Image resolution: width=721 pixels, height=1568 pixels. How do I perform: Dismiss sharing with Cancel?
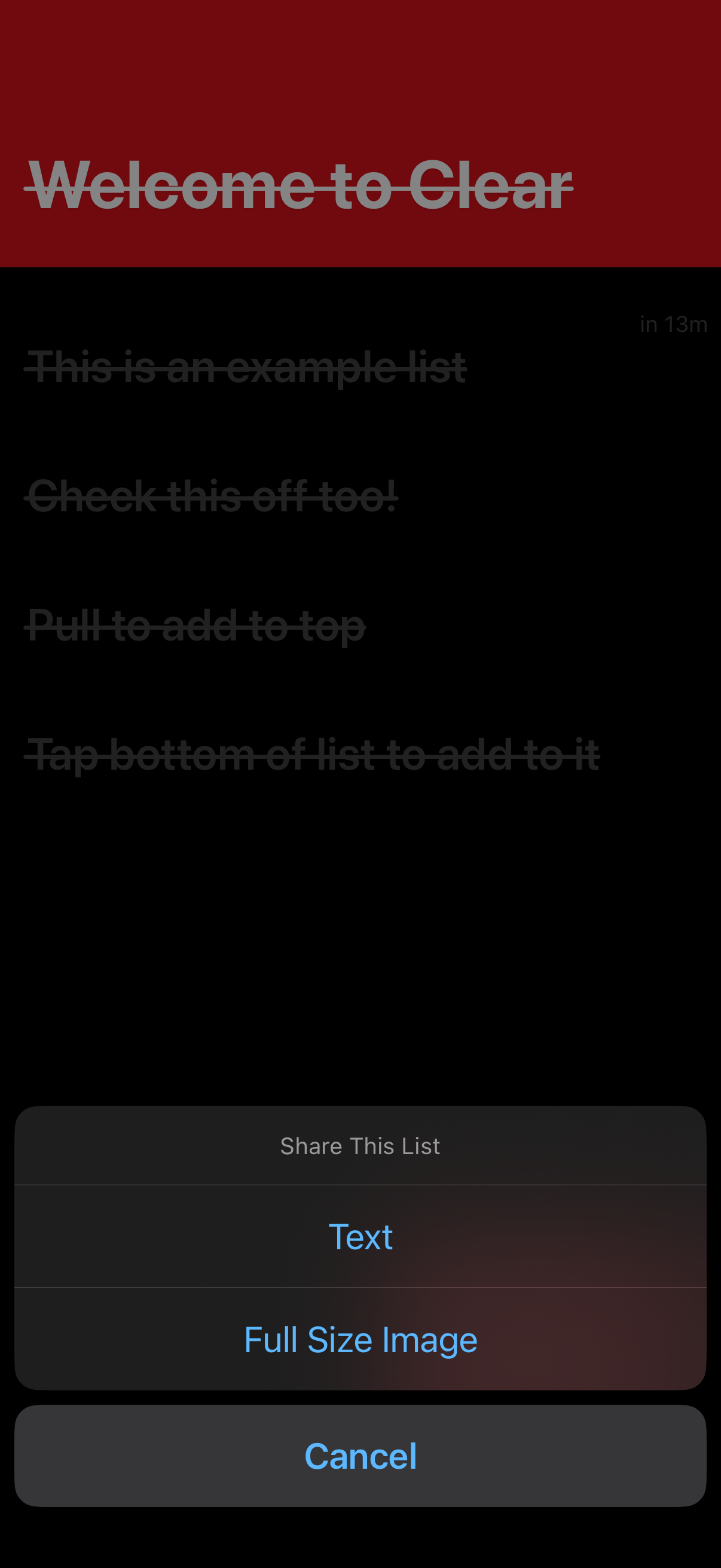pos(360,1456)
